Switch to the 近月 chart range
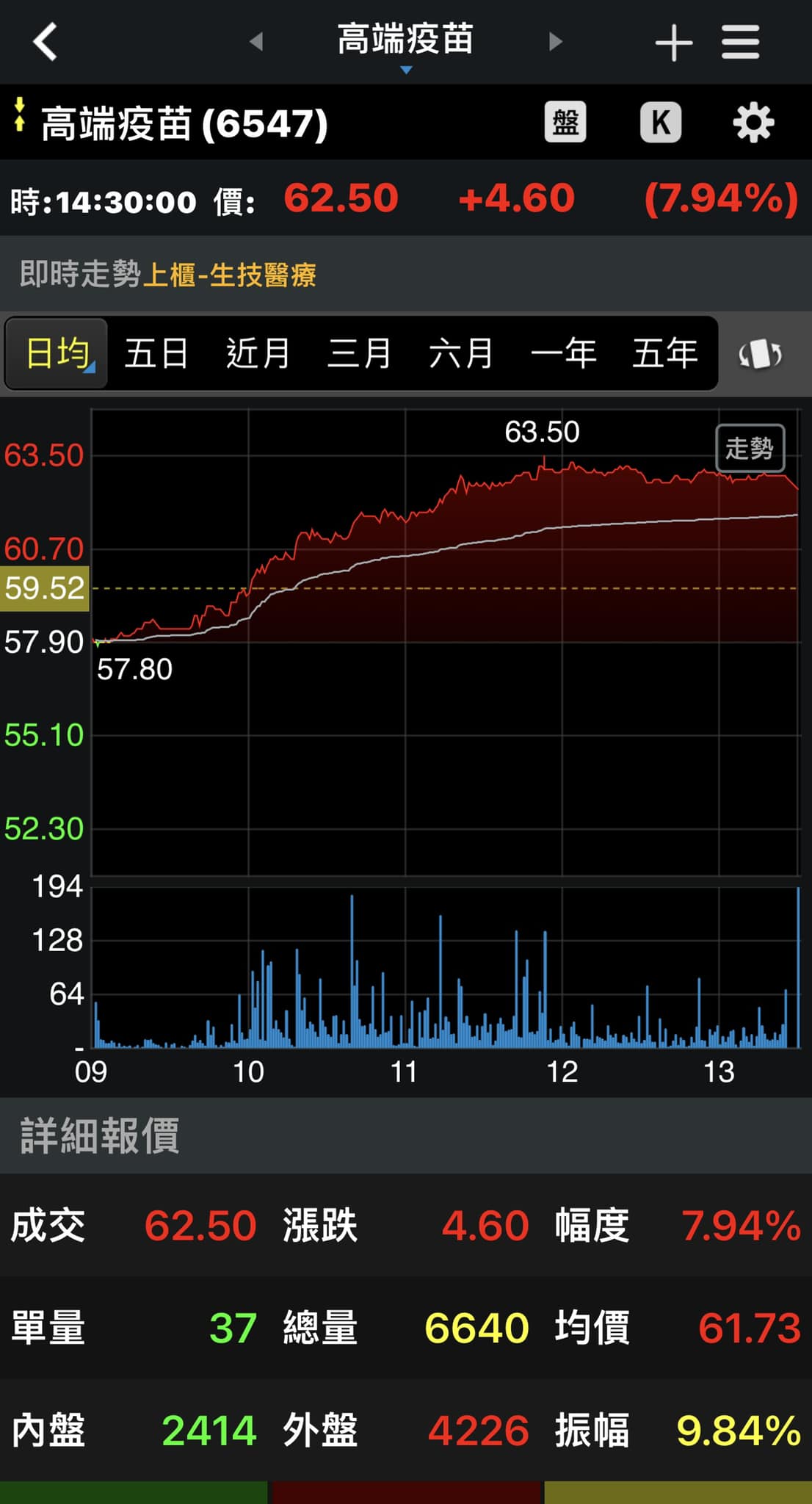The image size is (812, 1504). tap(258, 353)
